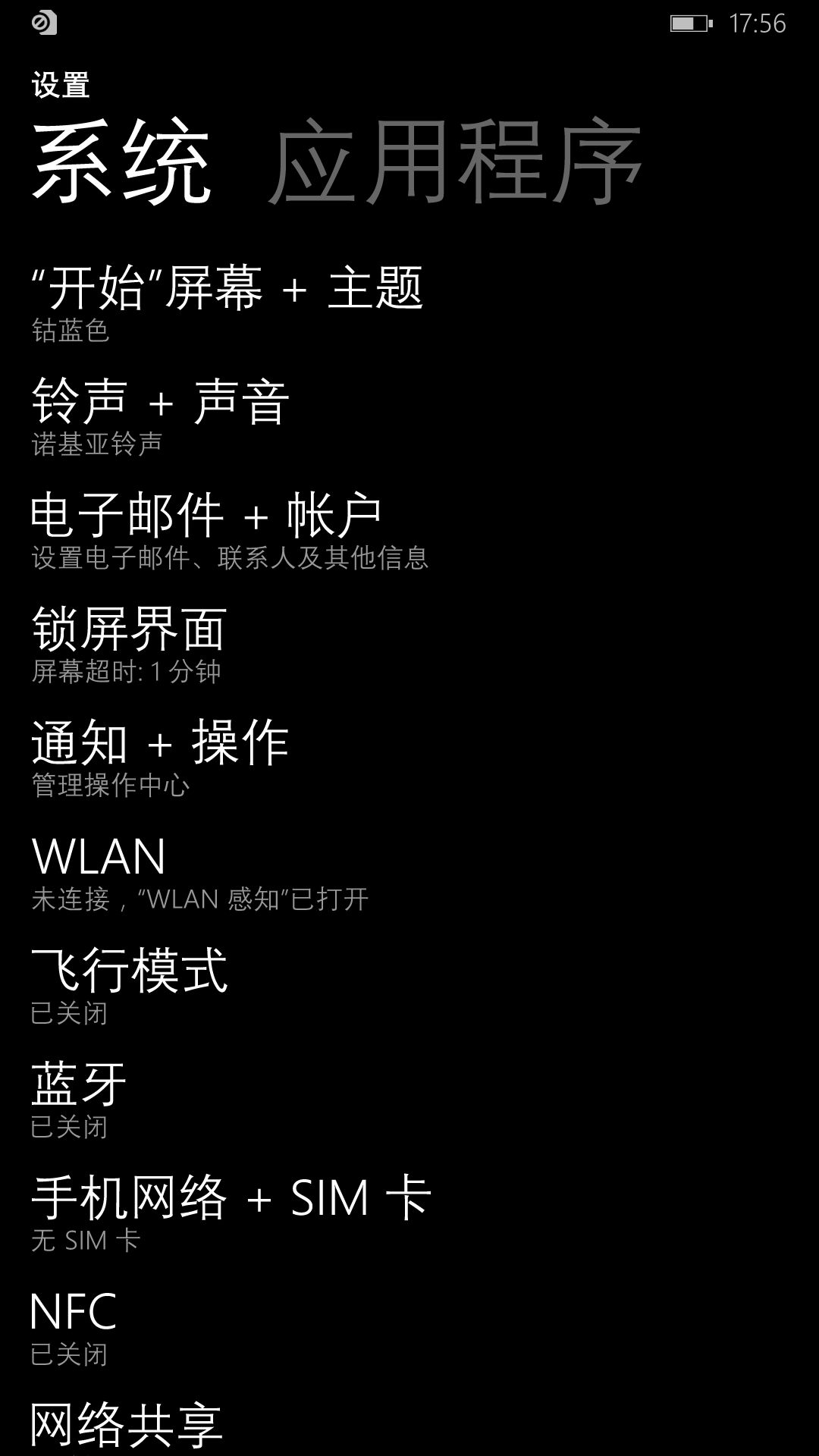Open NFC settings
The height and width of the screenshot is (1456, 819).
(409, 1327)
